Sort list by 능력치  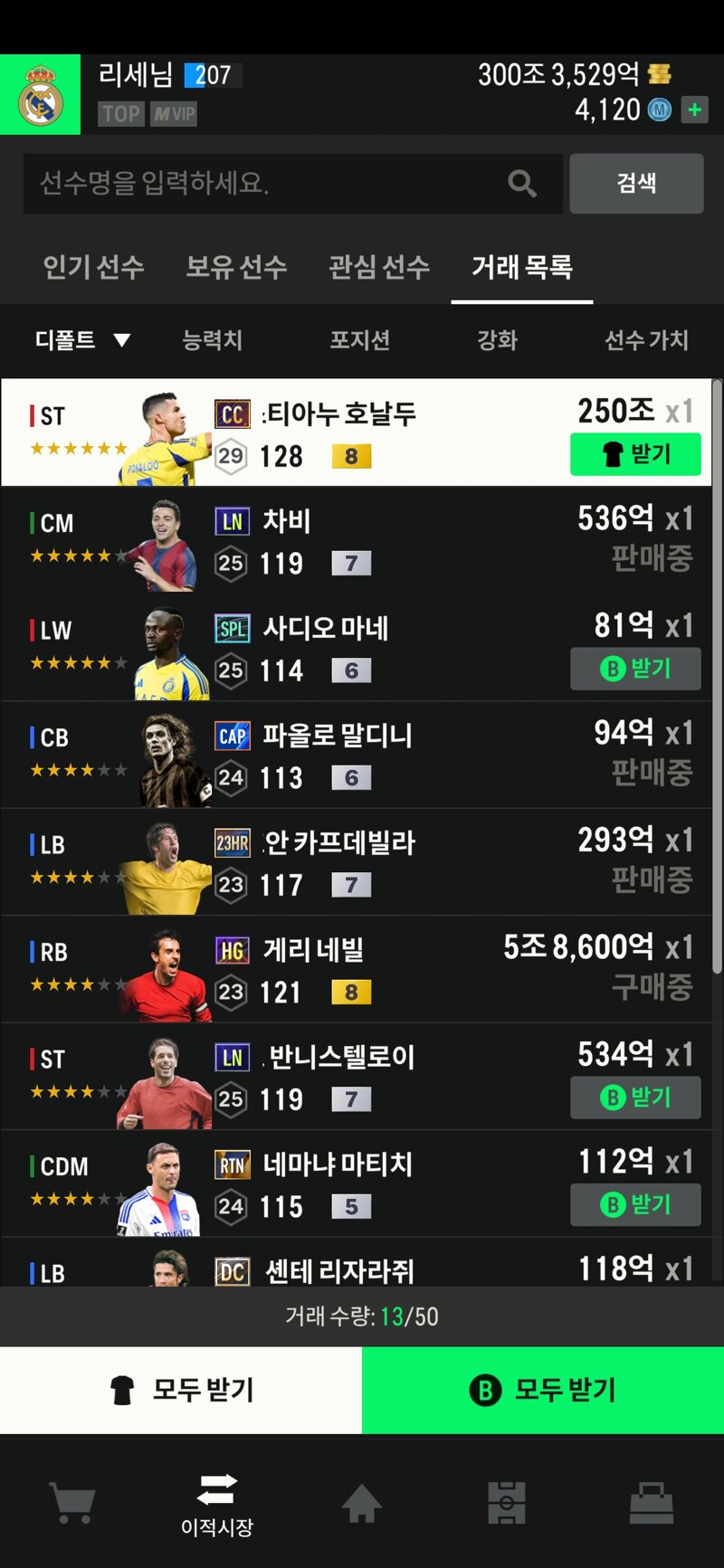point(212,340)
